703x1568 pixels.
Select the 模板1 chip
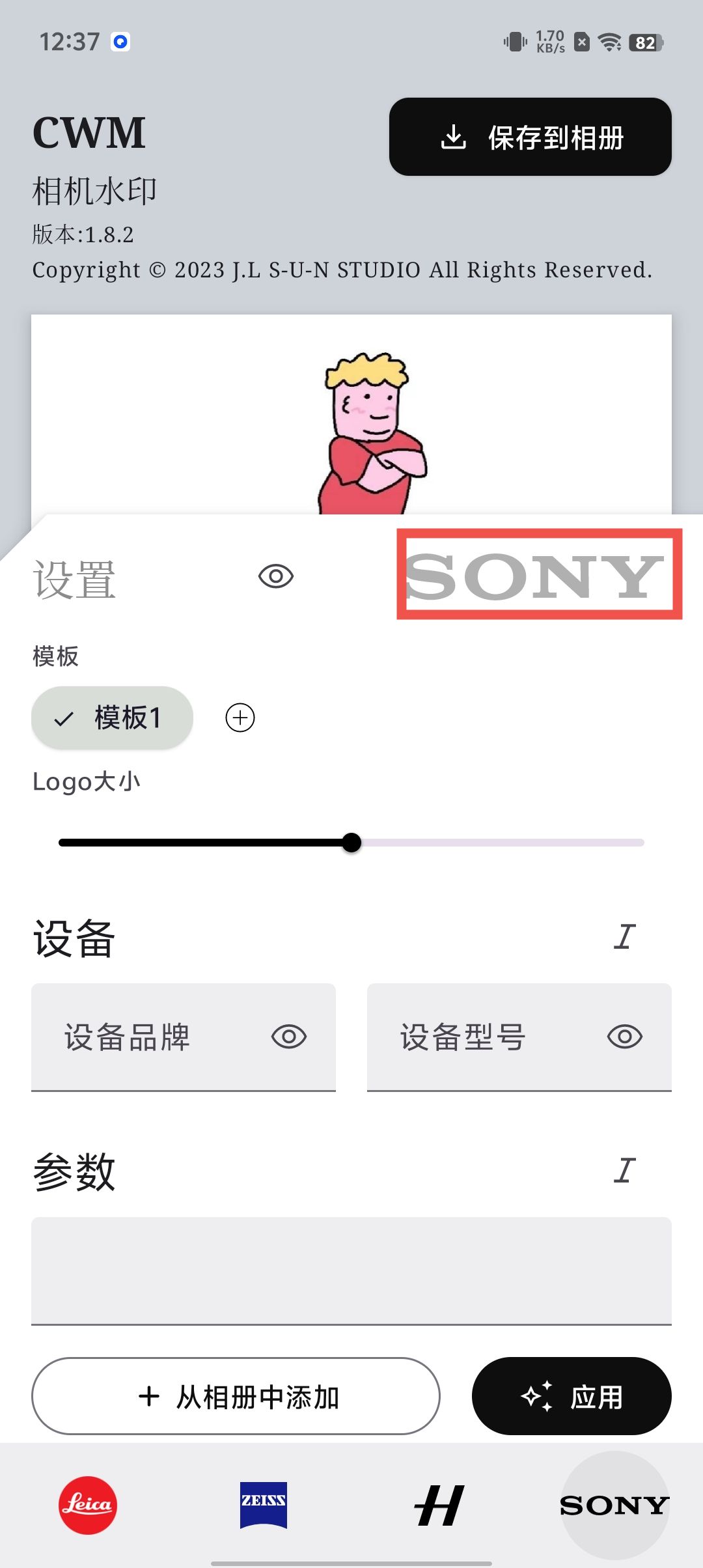[112, 718]
